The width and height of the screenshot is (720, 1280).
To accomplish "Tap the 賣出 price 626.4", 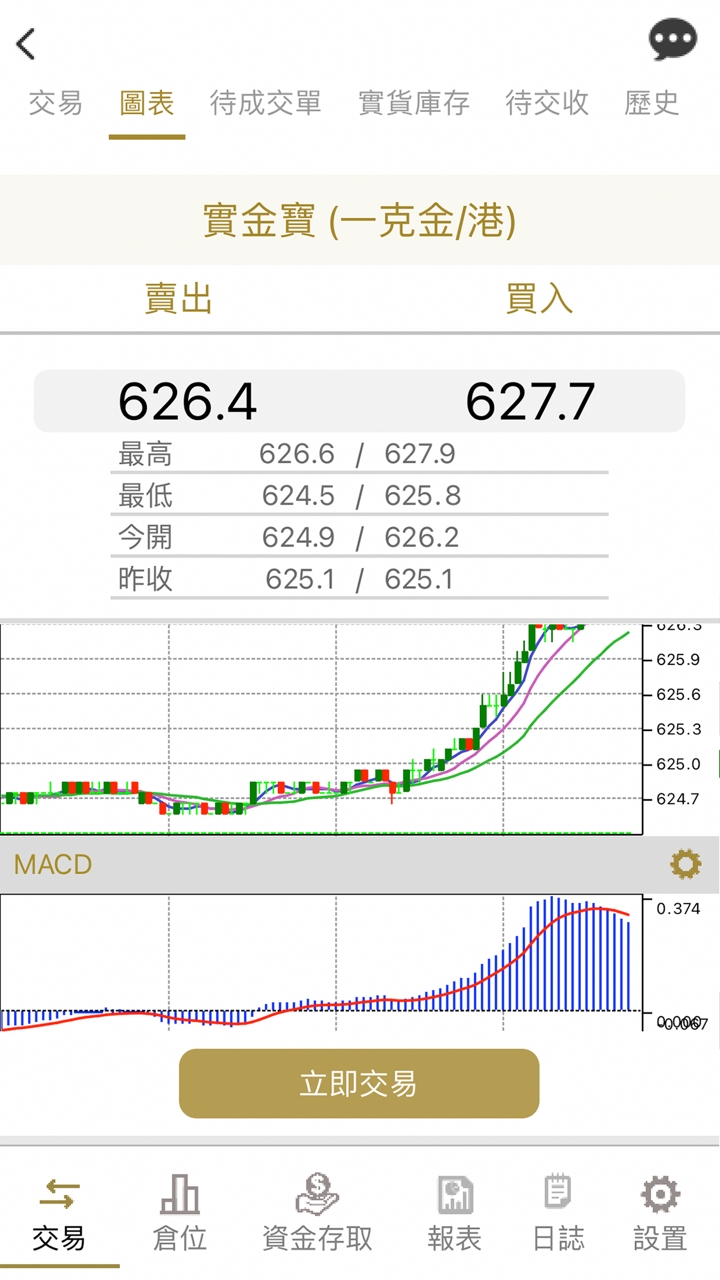I will 188,402.
